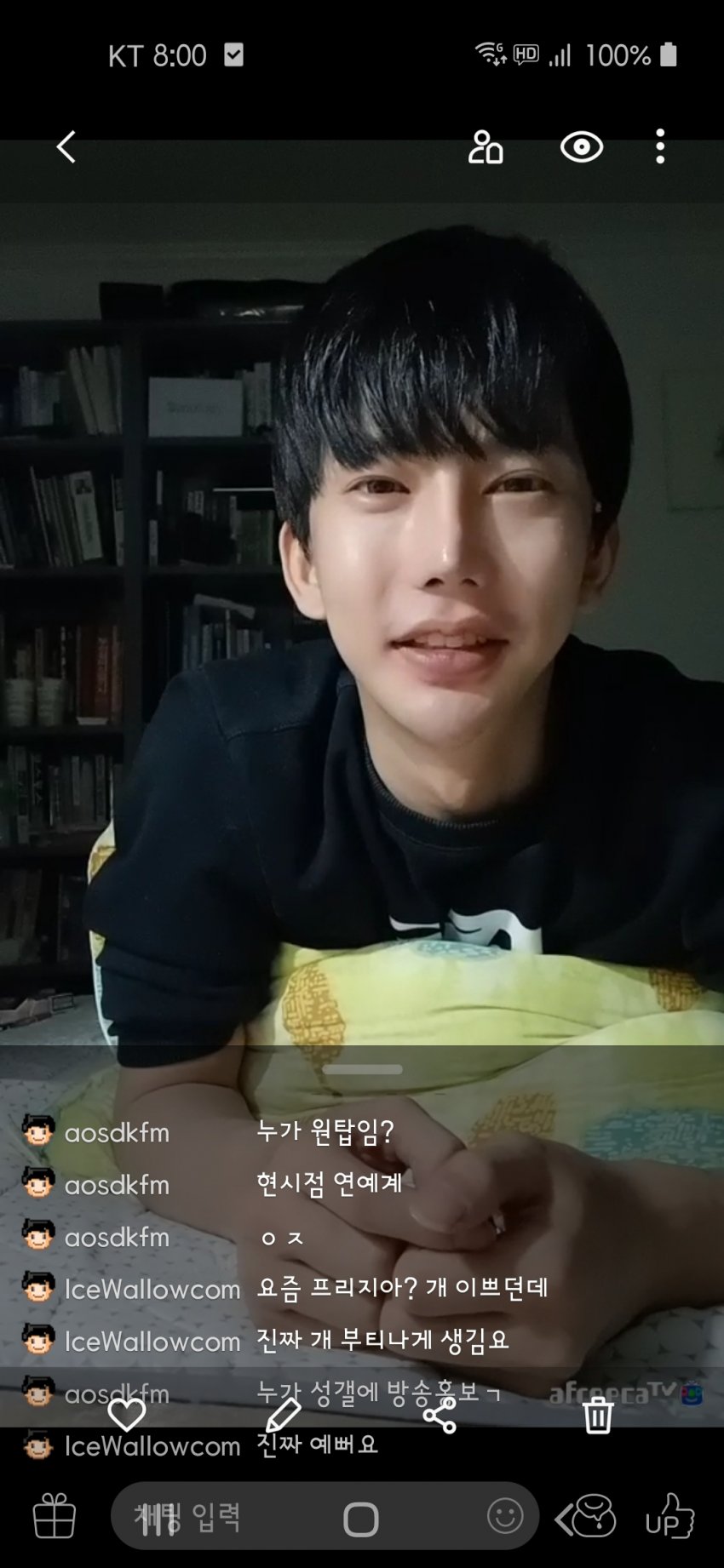Viewport: 724px width, 1568px height.
Task: Open Bixby Vision eye icon
Action: point(582,147)
